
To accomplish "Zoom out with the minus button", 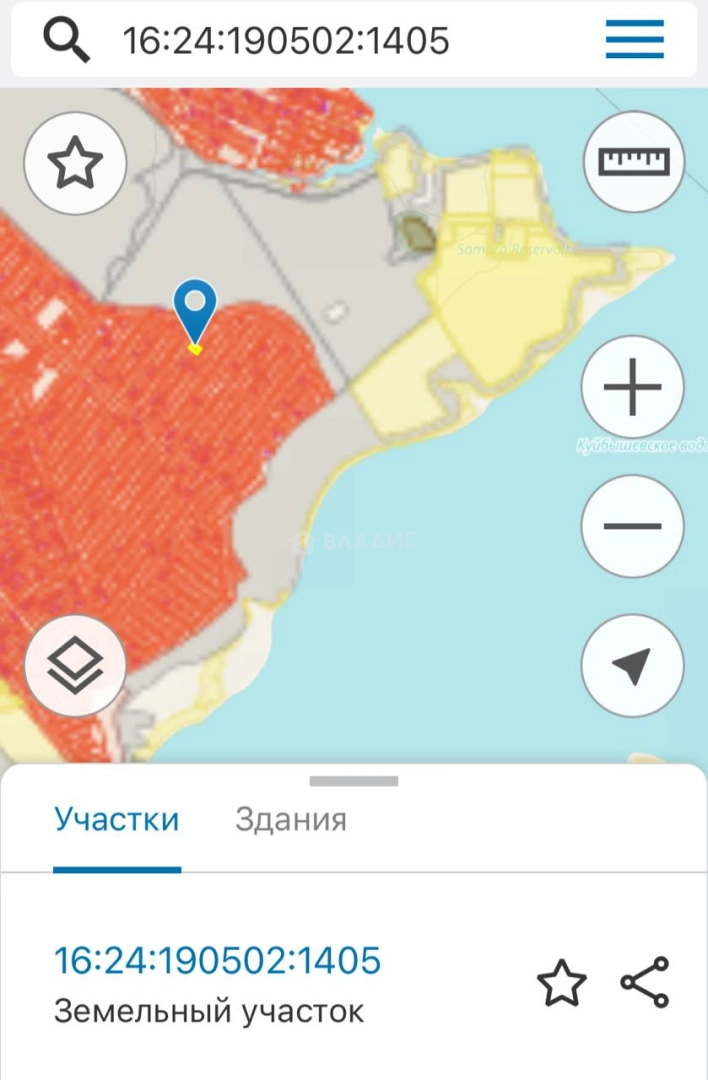I will coord(632,526).
